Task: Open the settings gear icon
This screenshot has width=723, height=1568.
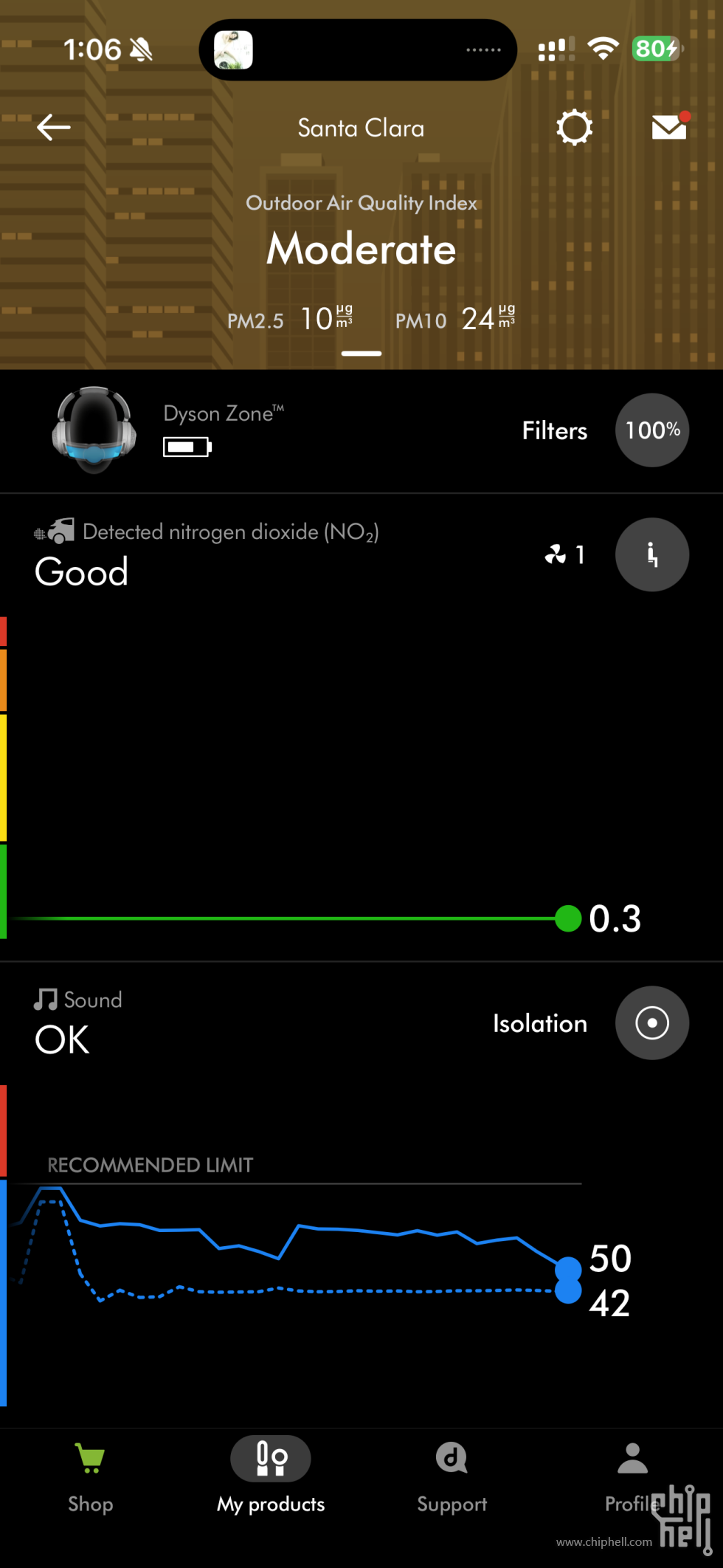Action: (x=574, y=128)
